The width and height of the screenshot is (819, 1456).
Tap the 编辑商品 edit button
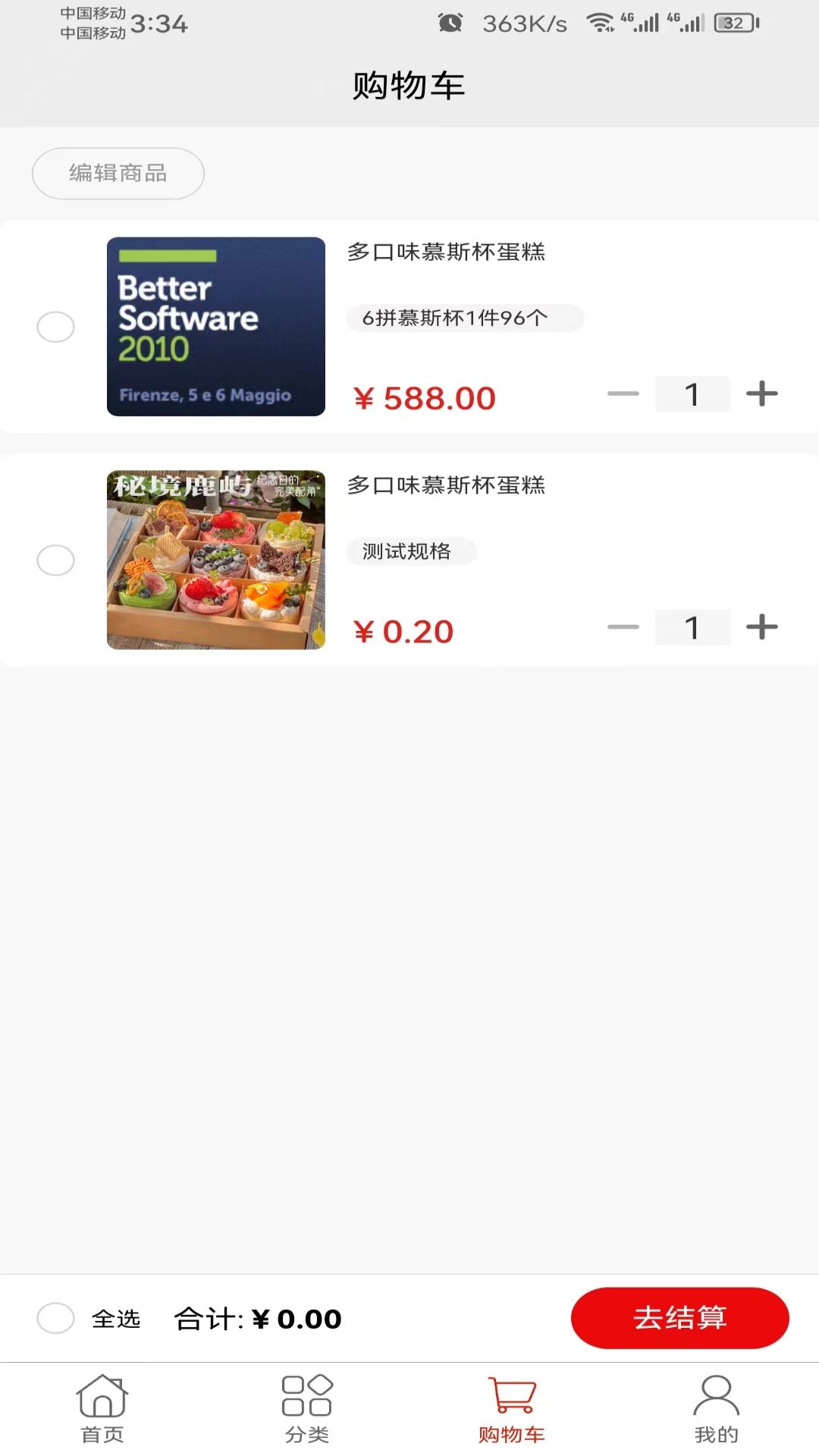(x=118, y=173)
